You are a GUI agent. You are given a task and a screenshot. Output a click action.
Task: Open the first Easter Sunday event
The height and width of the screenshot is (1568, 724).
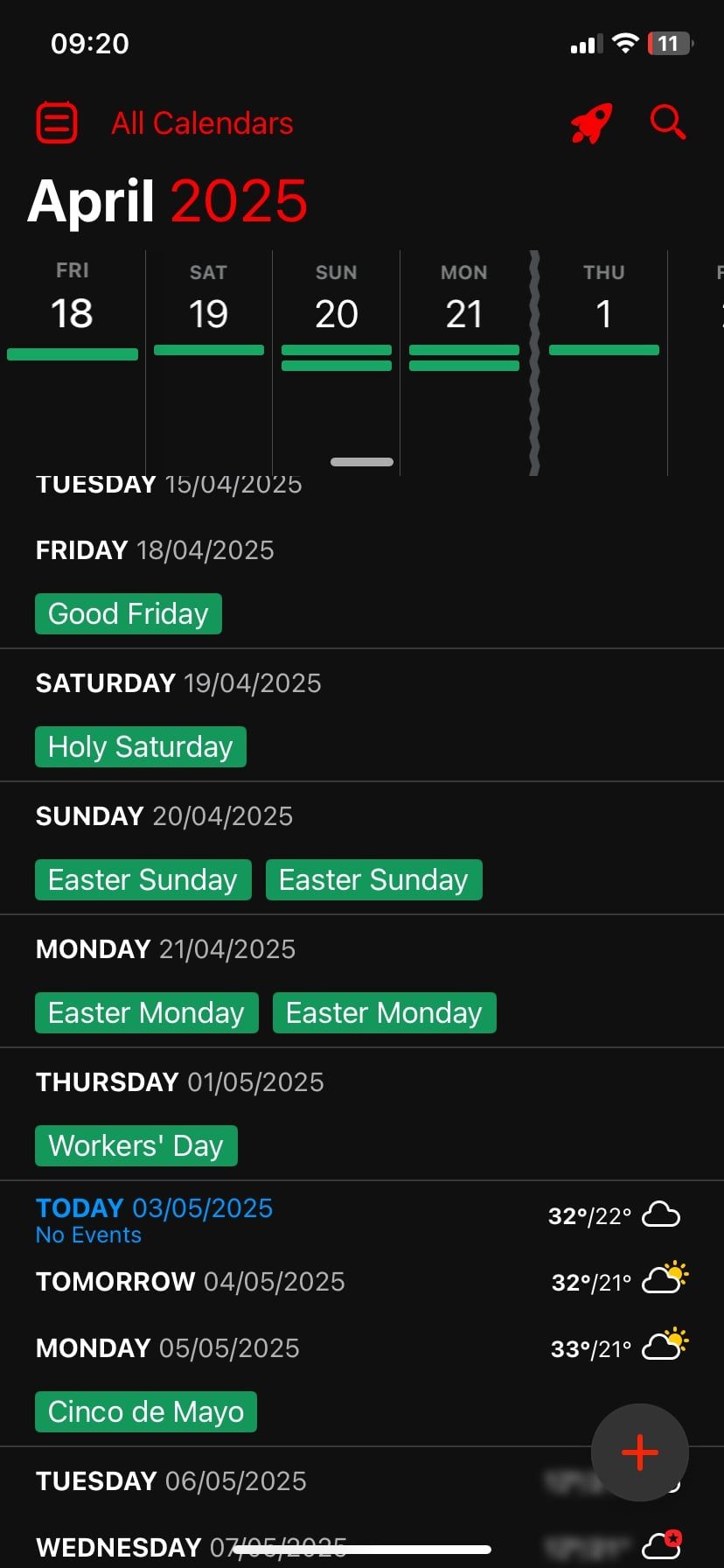pos(143,879)
